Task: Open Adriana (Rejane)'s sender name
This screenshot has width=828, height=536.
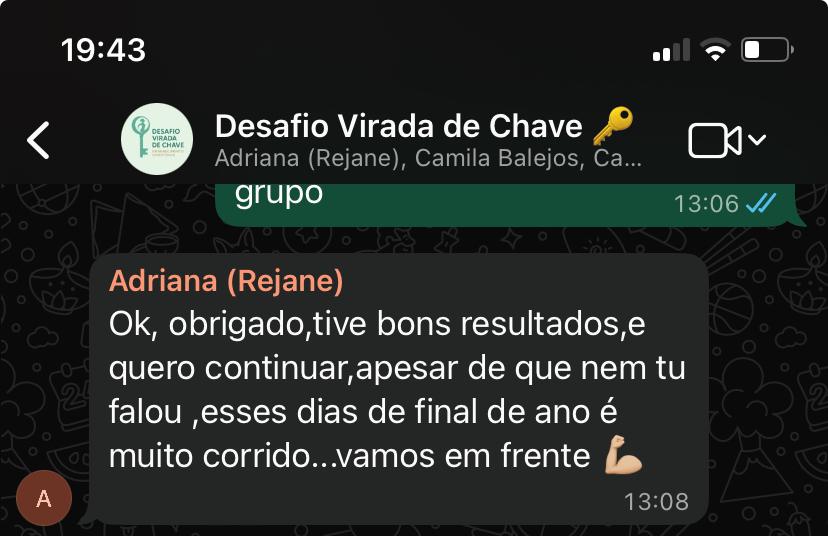Action: [226, 282]
